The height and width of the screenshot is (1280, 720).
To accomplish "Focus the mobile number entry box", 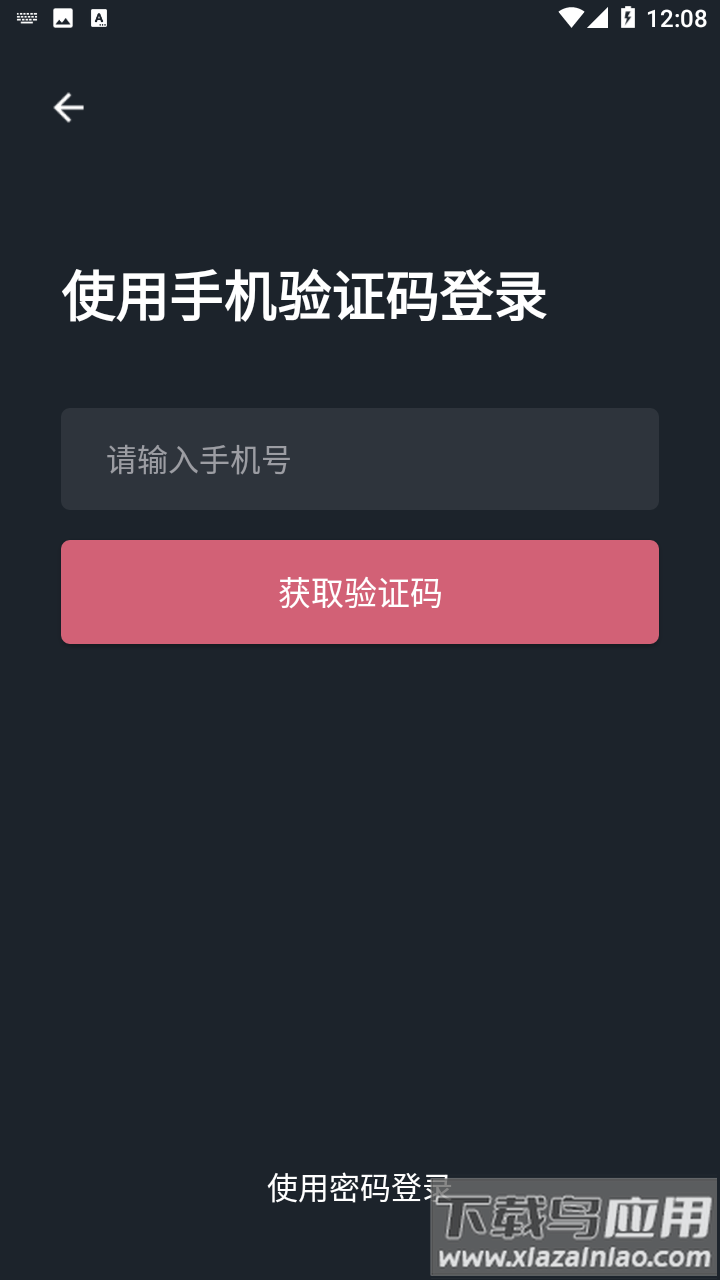I will 360,459.
